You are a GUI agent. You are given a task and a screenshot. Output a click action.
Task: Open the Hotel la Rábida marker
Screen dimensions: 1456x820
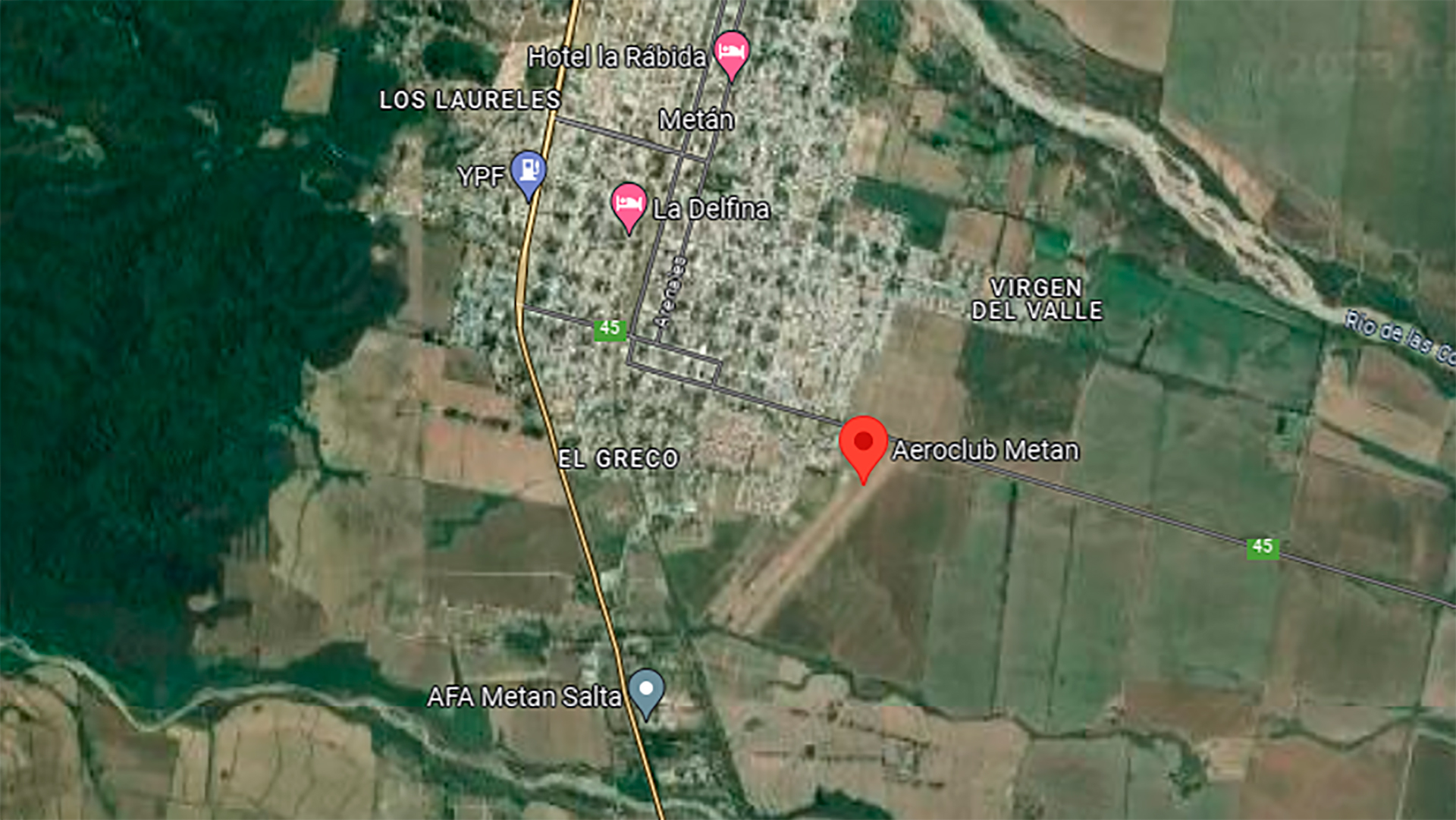point(732,53)
